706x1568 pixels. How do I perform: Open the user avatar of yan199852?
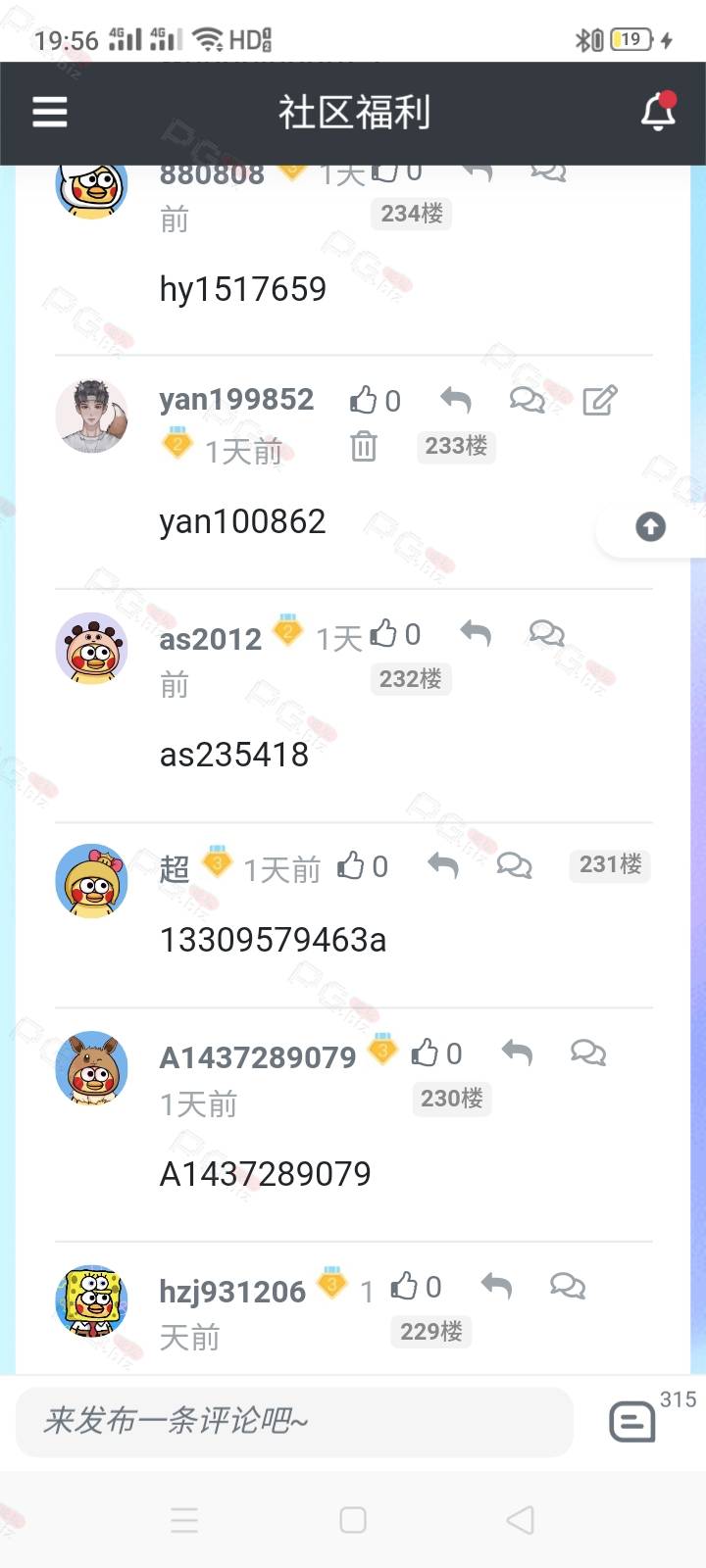click(92, 416)
